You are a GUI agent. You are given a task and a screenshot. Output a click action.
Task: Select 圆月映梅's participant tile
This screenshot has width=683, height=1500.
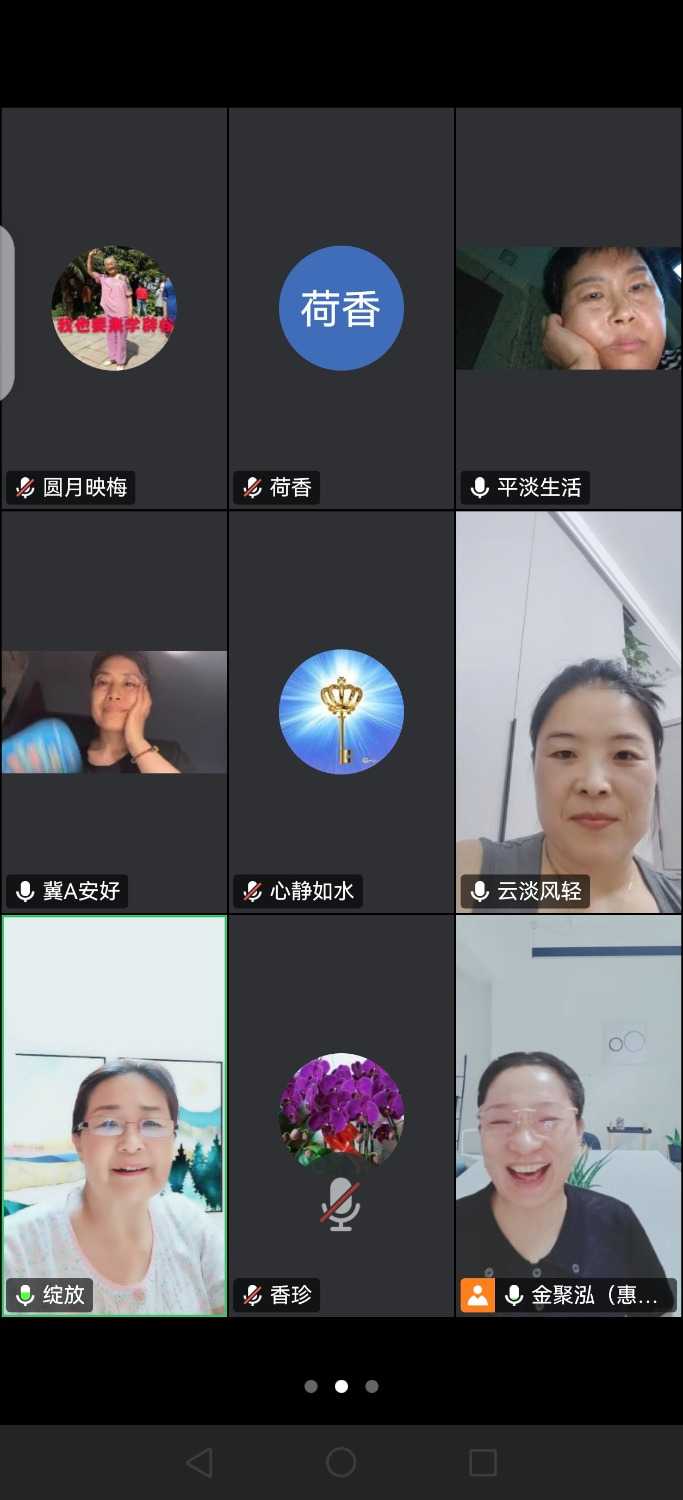coord(114,308)
